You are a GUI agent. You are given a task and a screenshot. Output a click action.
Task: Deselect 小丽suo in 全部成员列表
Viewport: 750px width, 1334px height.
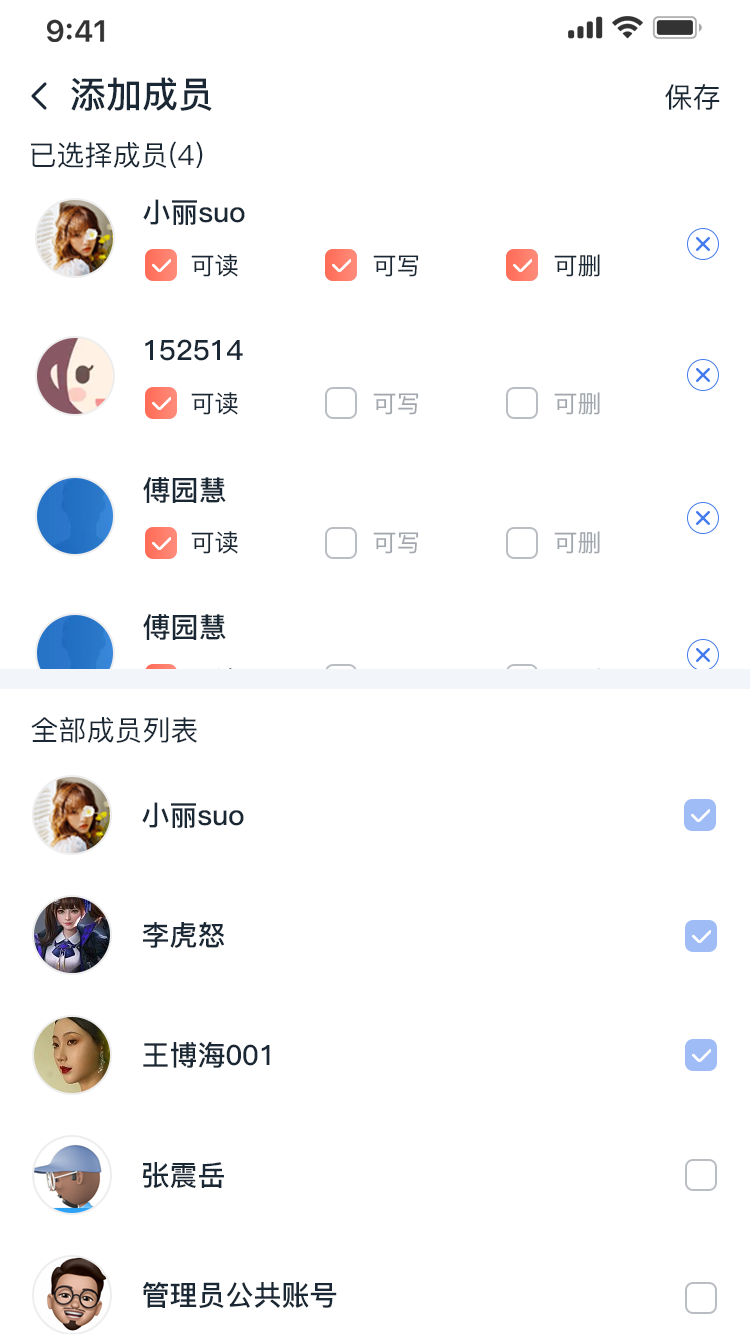tap(700, 815)
